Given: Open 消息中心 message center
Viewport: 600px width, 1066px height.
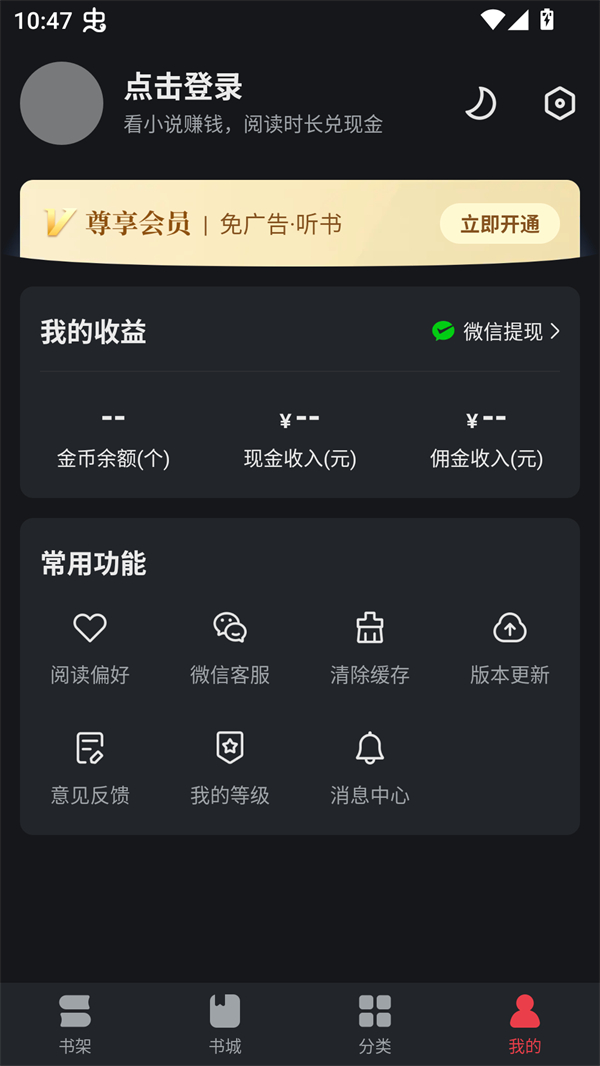Looking at the screenshot, I should [370, 768].
